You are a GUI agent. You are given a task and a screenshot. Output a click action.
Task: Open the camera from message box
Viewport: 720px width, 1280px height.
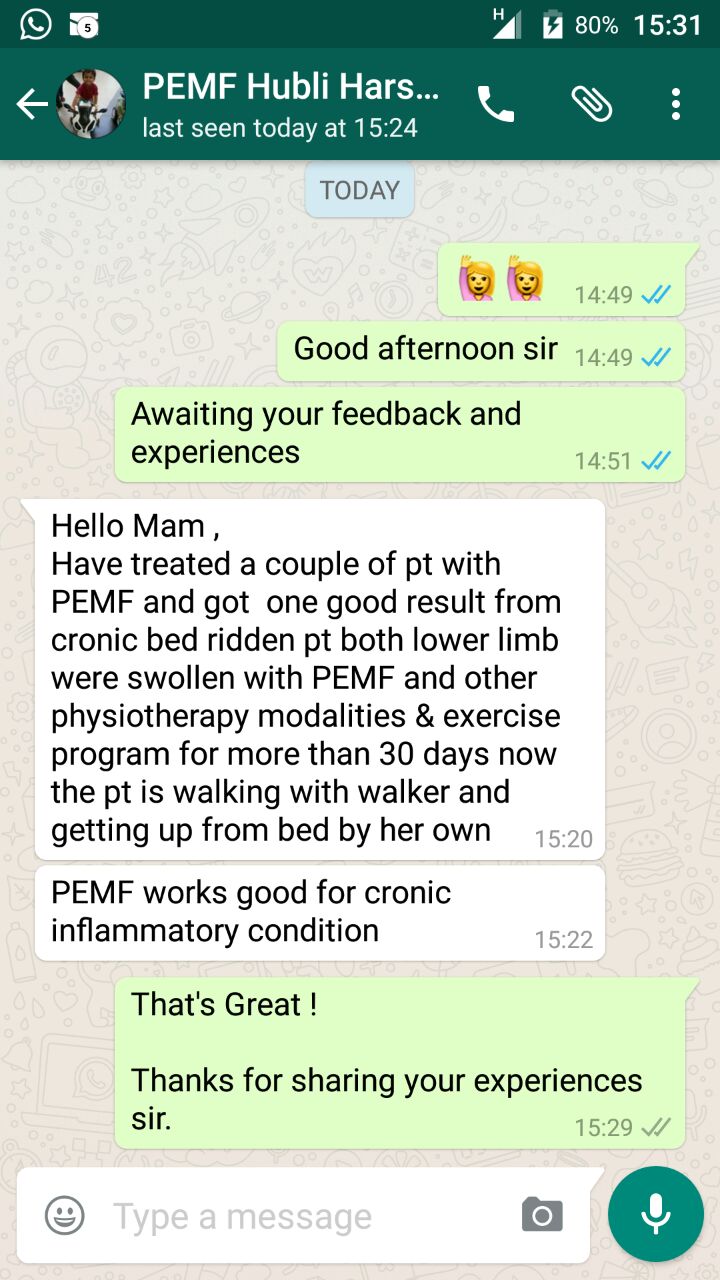(x=542, y=1216)
